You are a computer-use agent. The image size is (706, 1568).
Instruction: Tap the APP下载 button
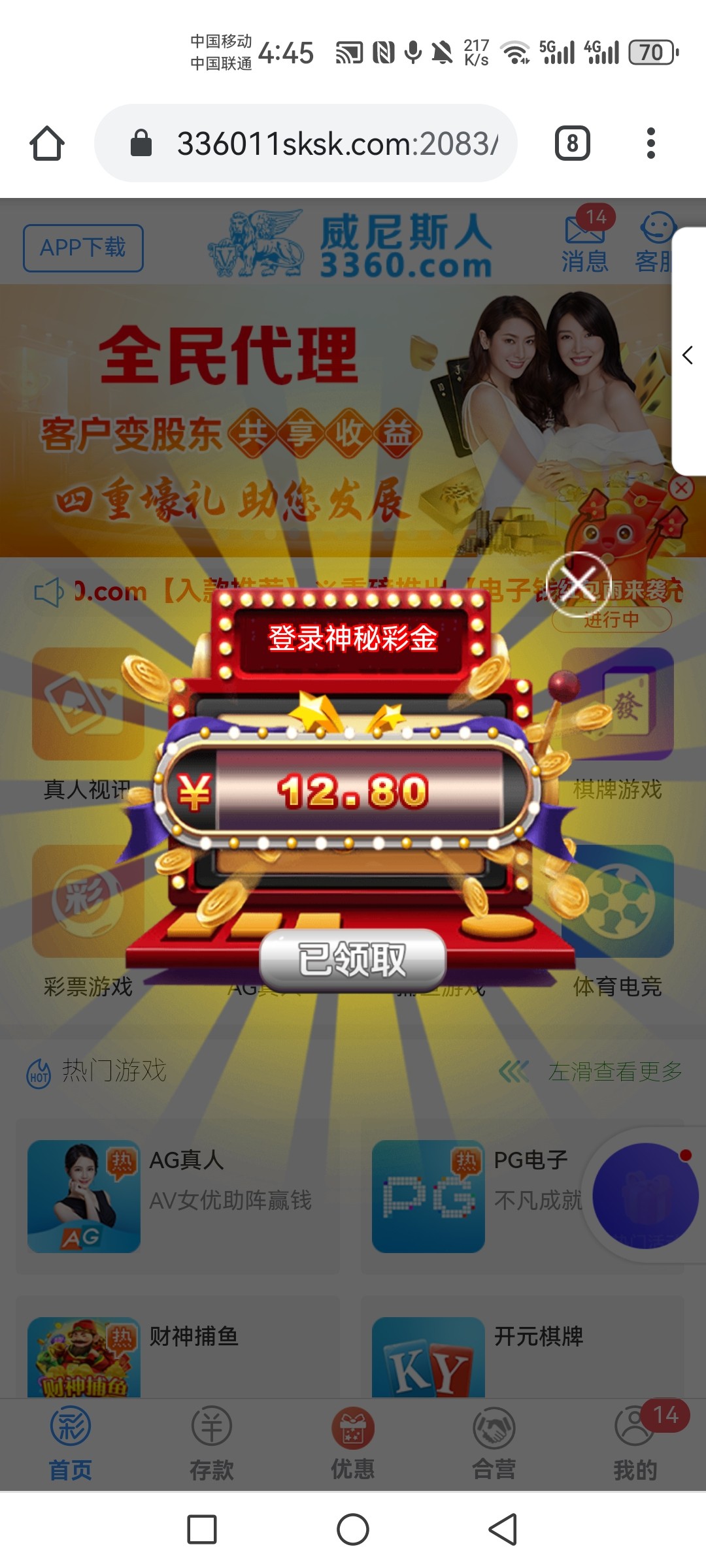tap(83, 248)
